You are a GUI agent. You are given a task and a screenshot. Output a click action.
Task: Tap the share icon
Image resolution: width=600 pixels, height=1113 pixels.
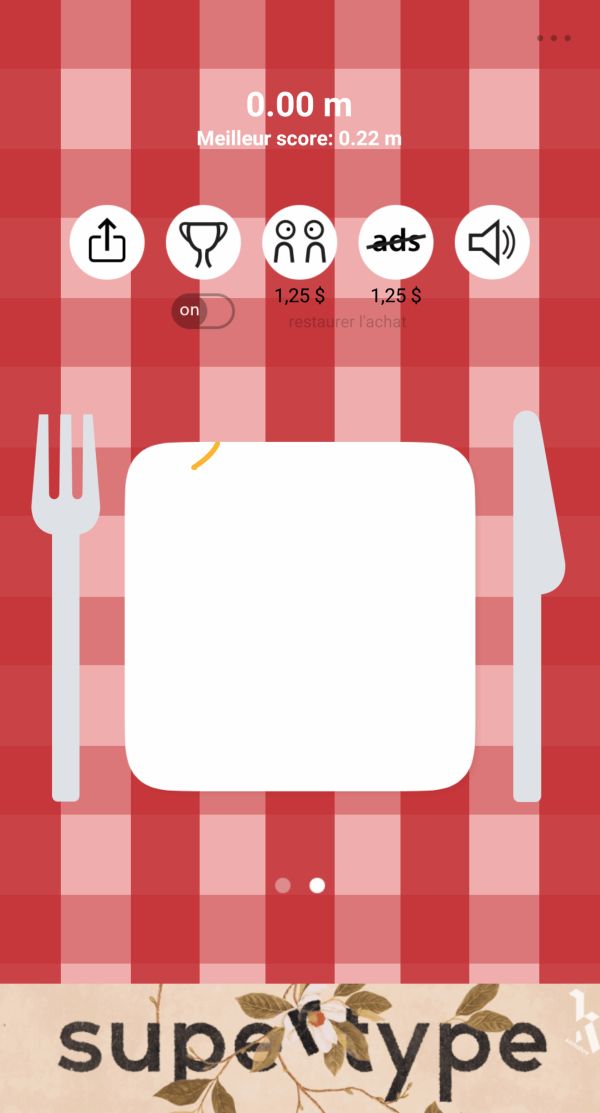tap(107, 242)
